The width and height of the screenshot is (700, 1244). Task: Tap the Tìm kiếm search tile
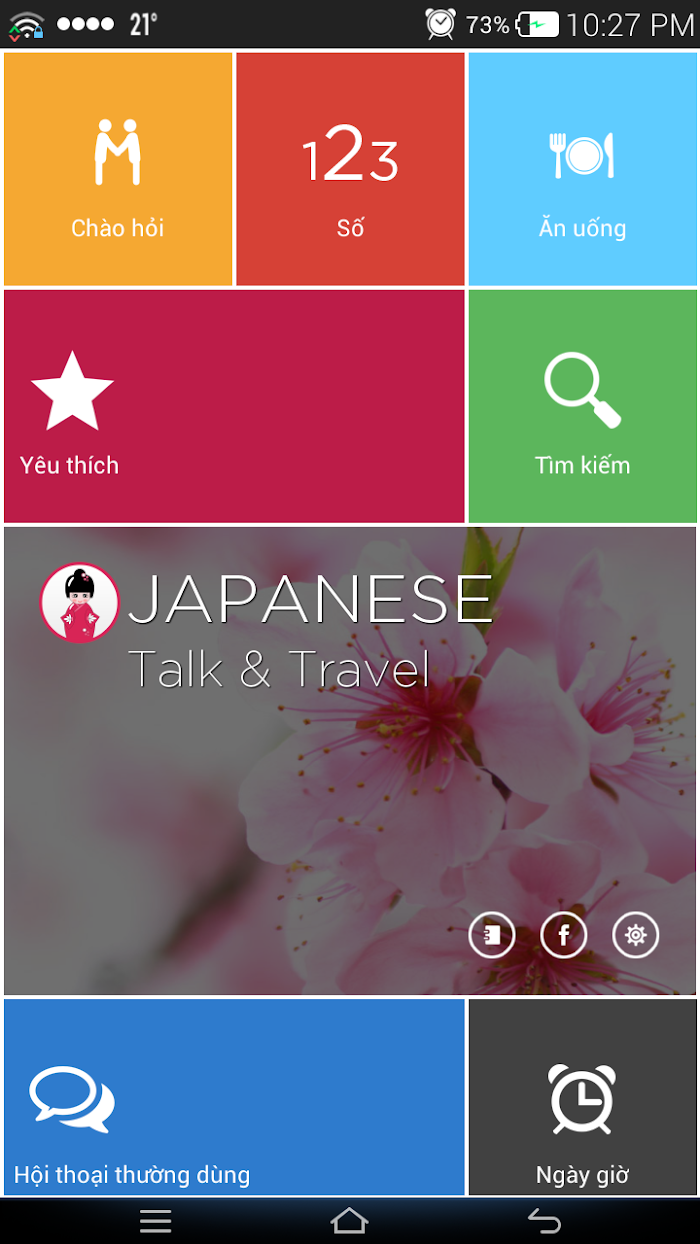(x=582, y=406)
